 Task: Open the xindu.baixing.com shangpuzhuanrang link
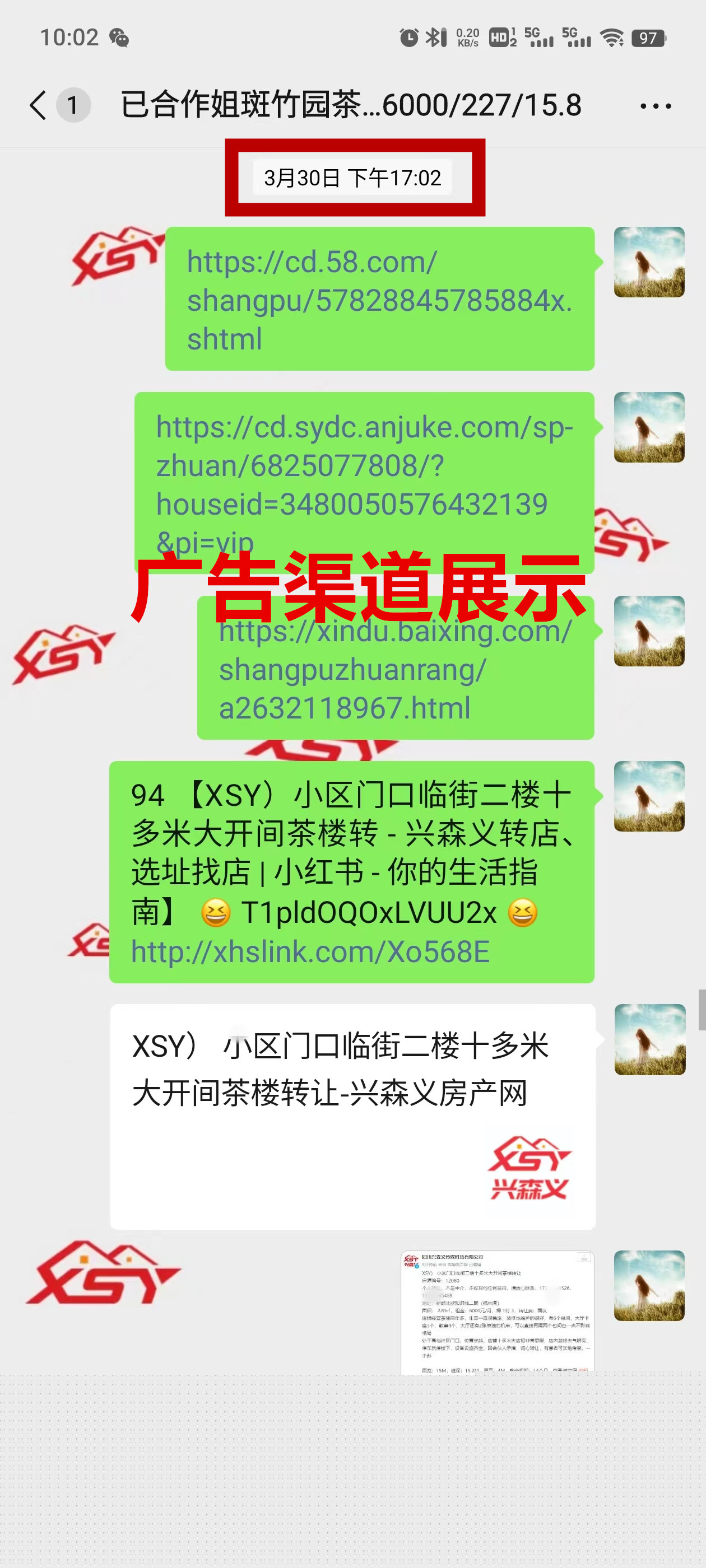click(x=394, y=670)
